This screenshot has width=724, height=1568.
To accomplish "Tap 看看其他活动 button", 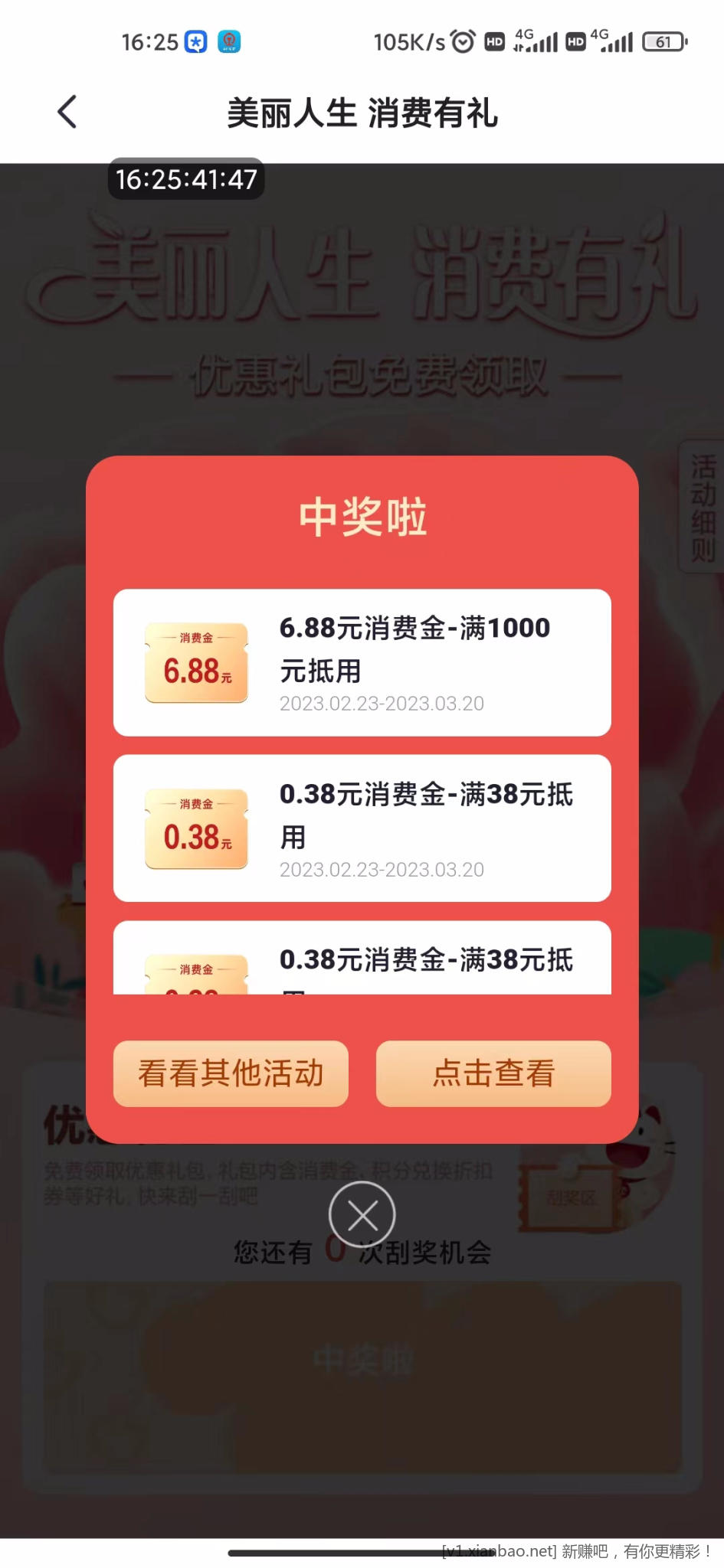I will point(231,1073).
